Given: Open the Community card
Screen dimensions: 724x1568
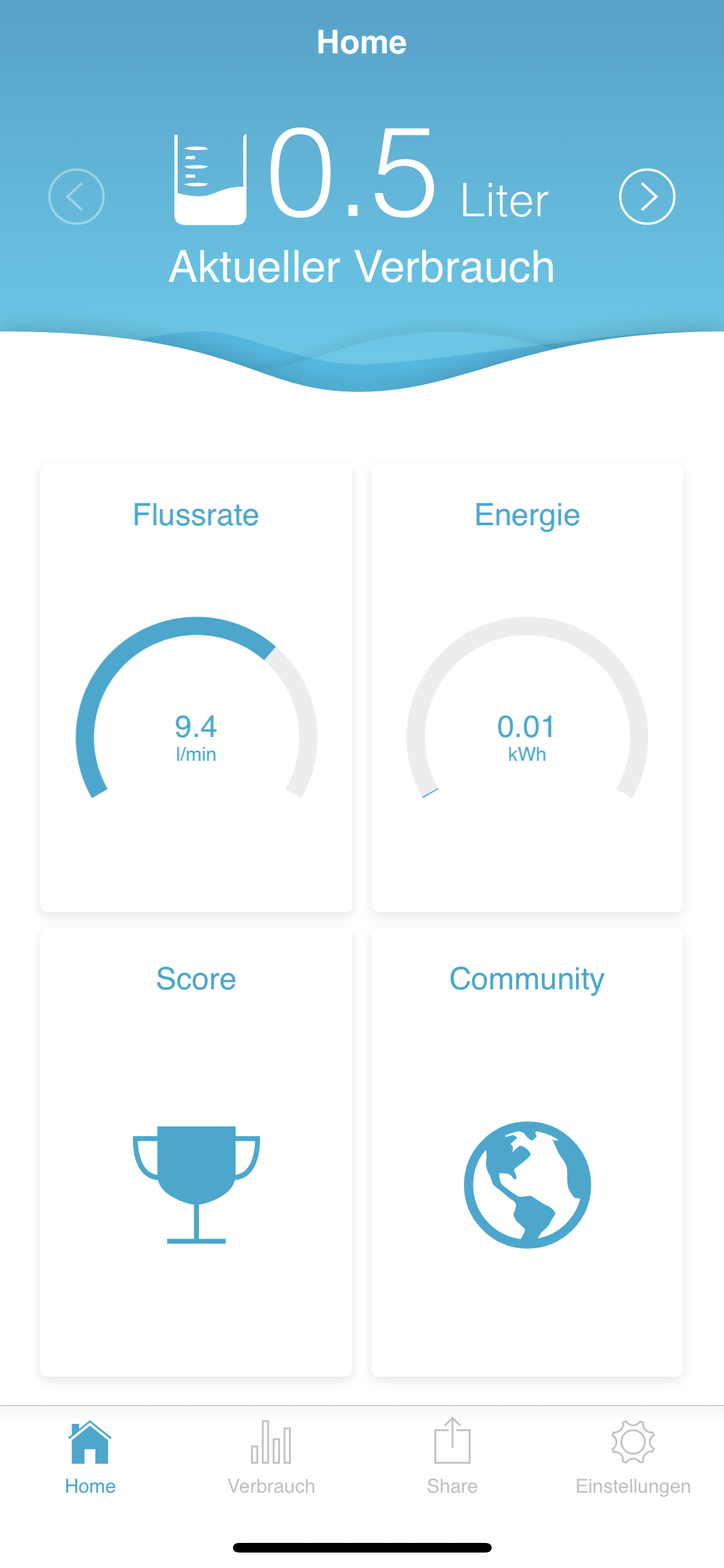Looking at the screenshot, I should point(527,1152).
